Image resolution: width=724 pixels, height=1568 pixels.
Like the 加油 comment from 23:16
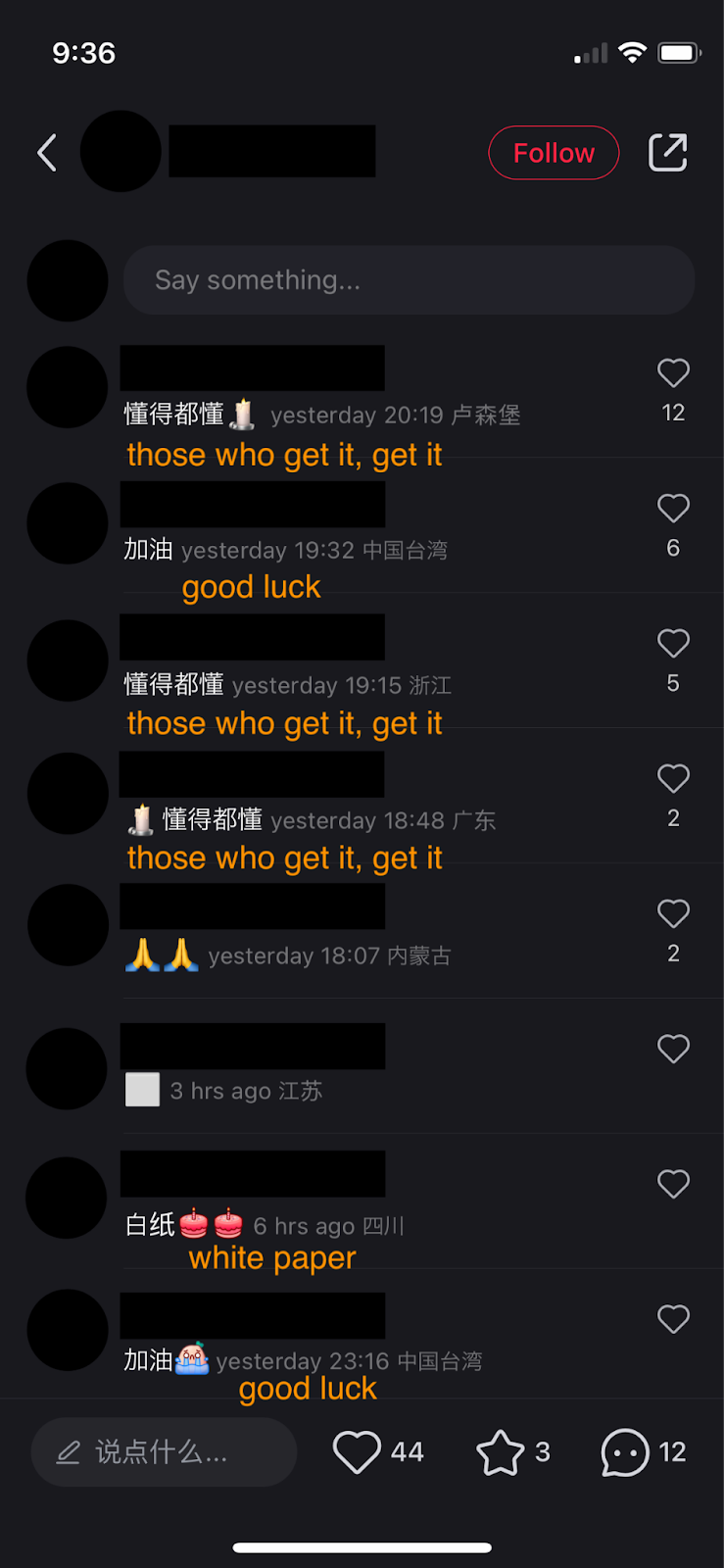[673, 1320]
